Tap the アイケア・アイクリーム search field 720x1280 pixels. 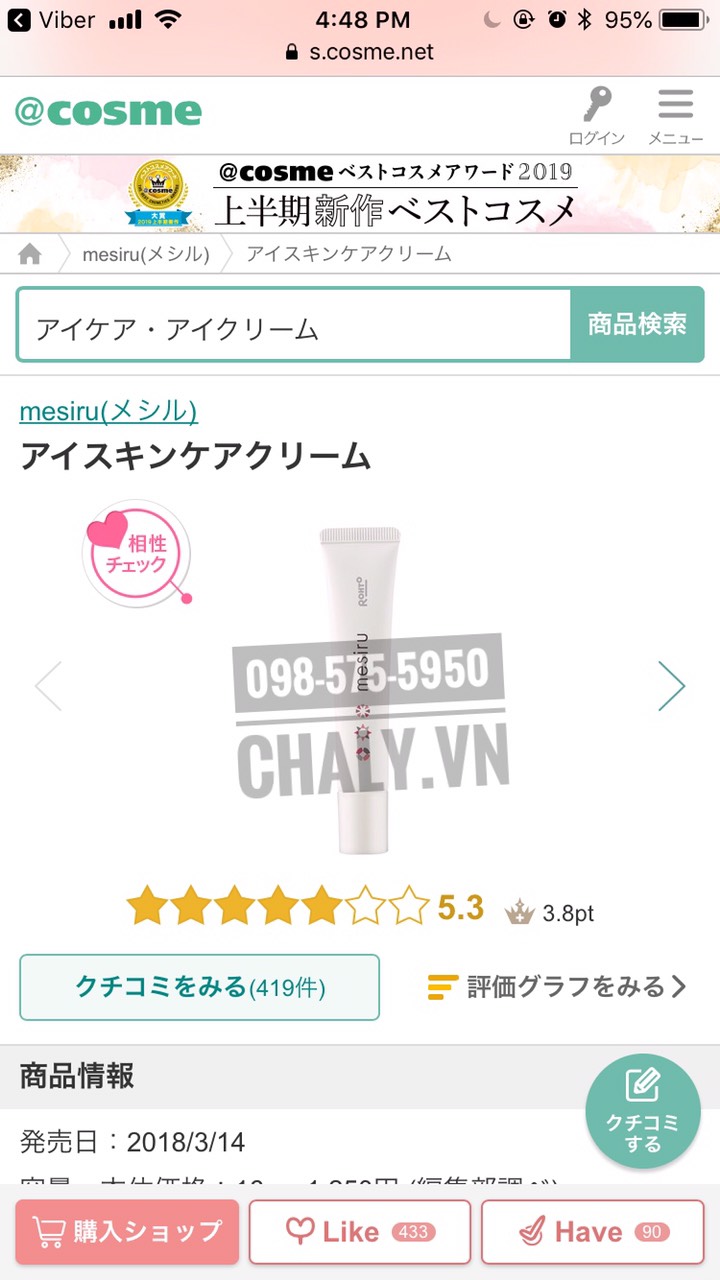pos(293,326)
